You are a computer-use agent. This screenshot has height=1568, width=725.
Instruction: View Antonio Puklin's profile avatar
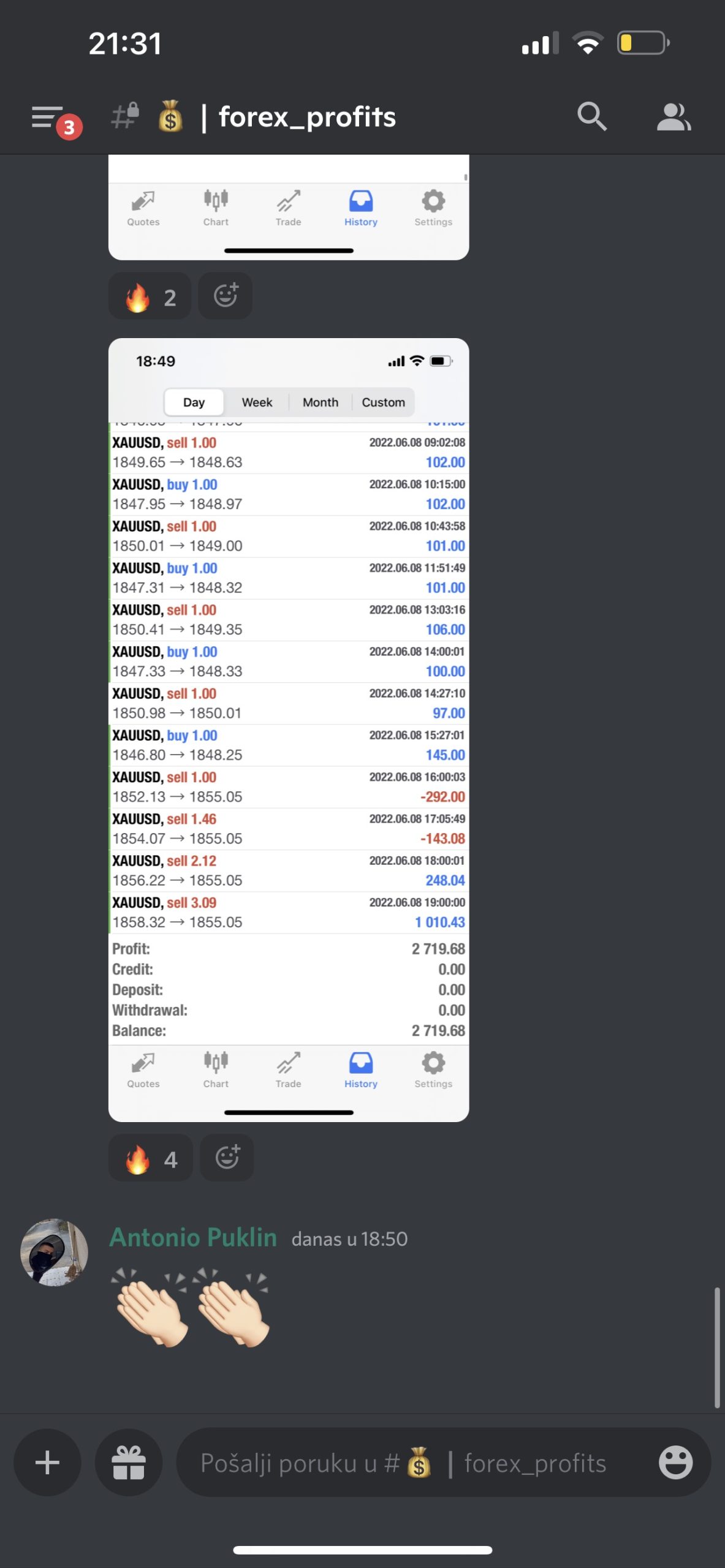click(x=54, y=1252)
